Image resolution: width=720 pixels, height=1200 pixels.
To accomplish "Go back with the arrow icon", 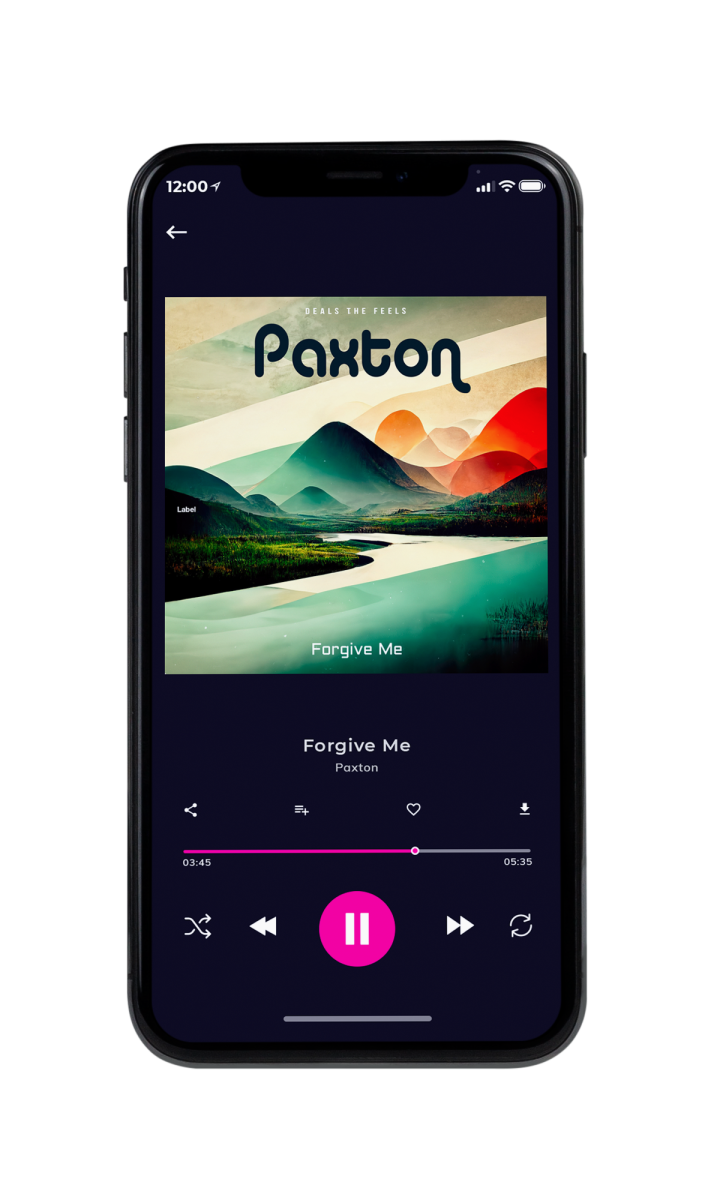I will point(177,232).
